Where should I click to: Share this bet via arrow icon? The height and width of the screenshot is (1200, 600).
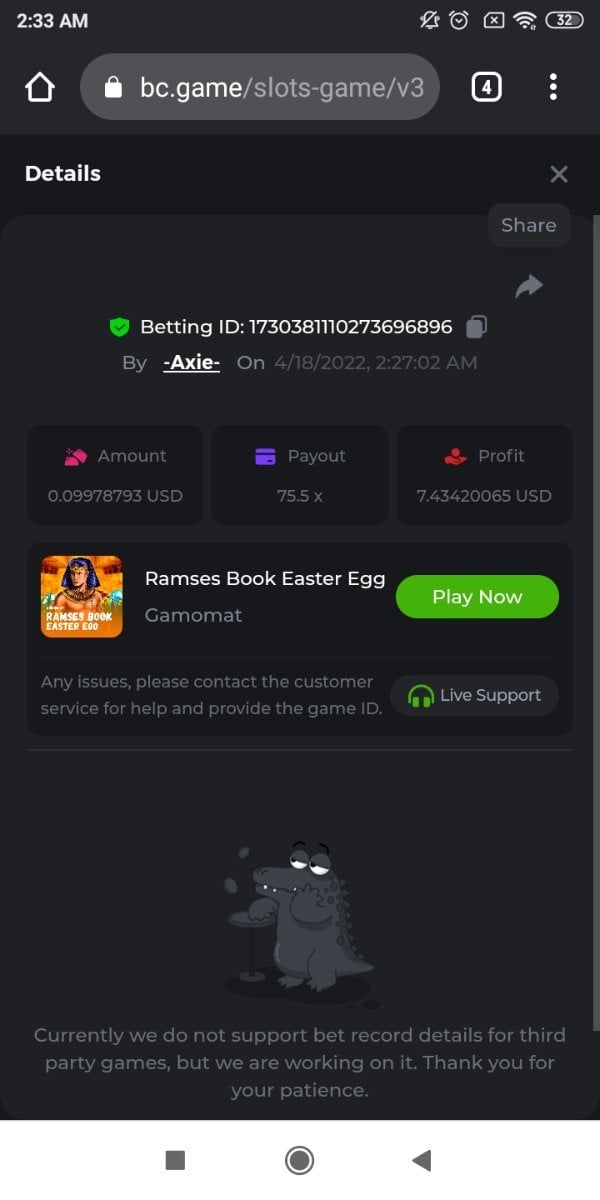(528, 287)
